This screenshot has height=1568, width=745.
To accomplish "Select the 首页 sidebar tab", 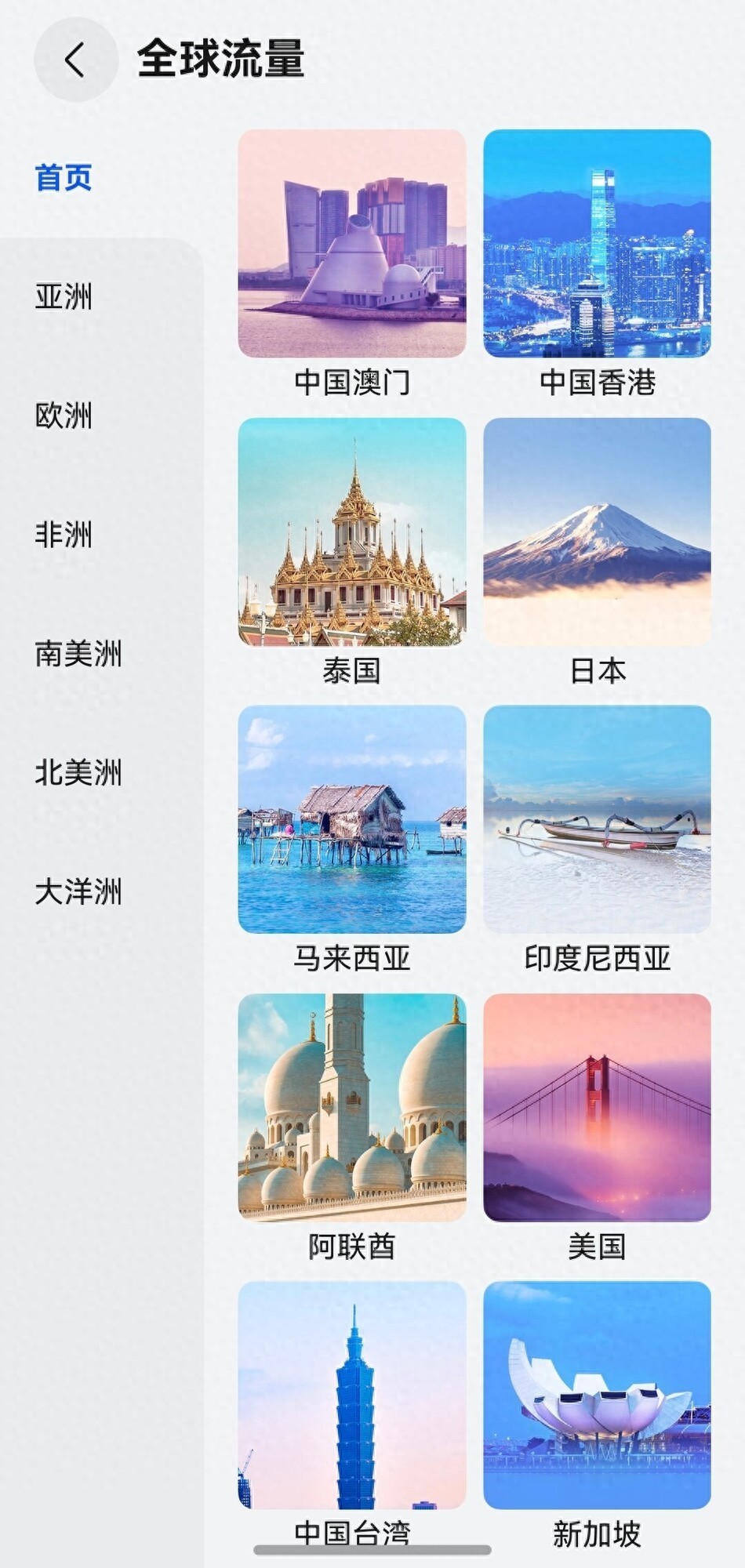I will click(63, 177).
